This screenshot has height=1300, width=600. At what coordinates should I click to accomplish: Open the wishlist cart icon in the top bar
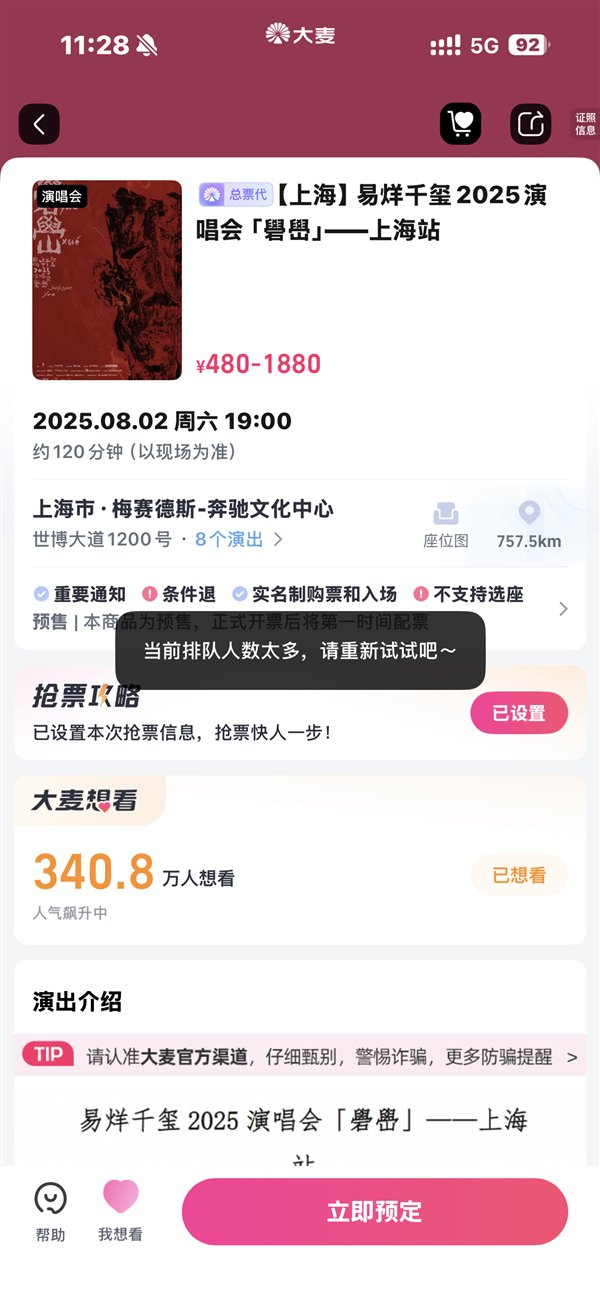point(461,124)
